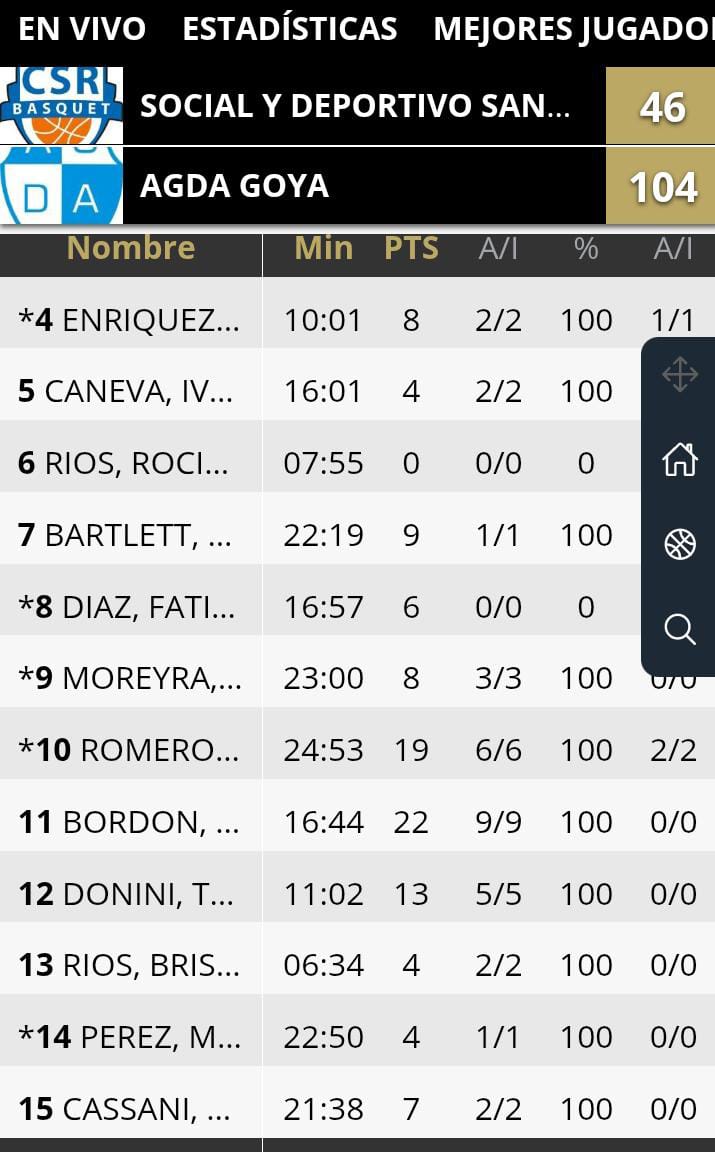Switch to the MEJORES JUGADORES tab

pos(573,29)
